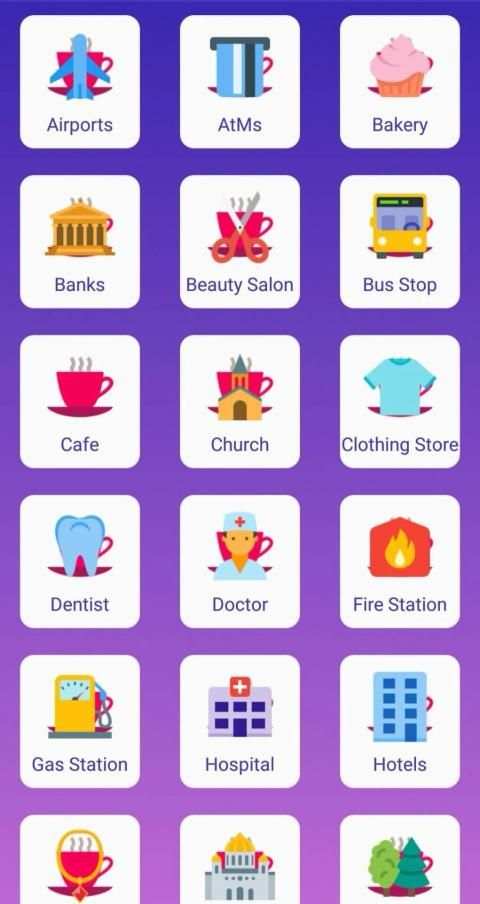Screen dimensions: 480x904
Task: Tap the Bakery category card
Action: 400,81
